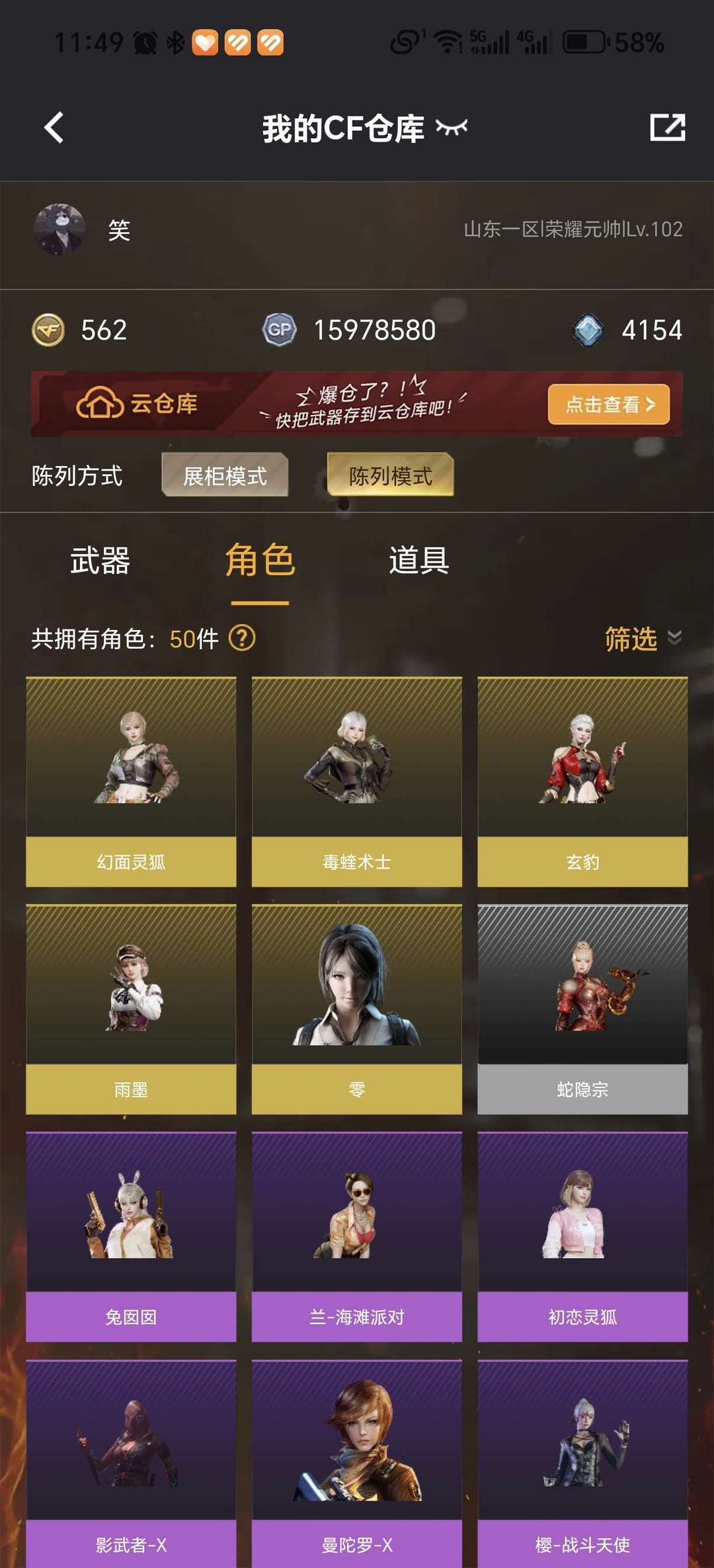
Task: Open the 兔囡囡 character card
Action: [131, 1236]
